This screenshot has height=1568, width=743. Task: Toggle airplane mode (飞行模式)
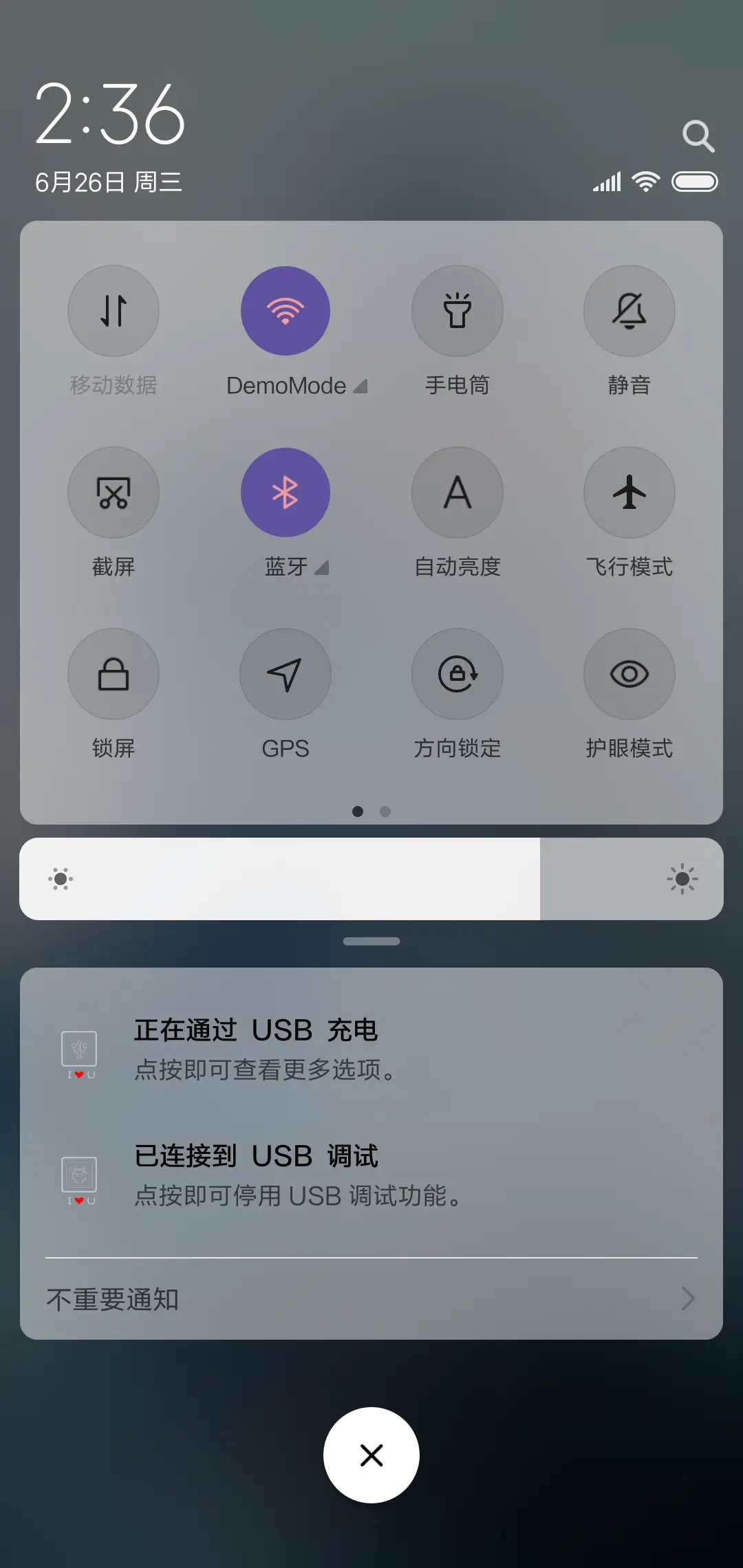pyautogui.click(x=629, y=492)
